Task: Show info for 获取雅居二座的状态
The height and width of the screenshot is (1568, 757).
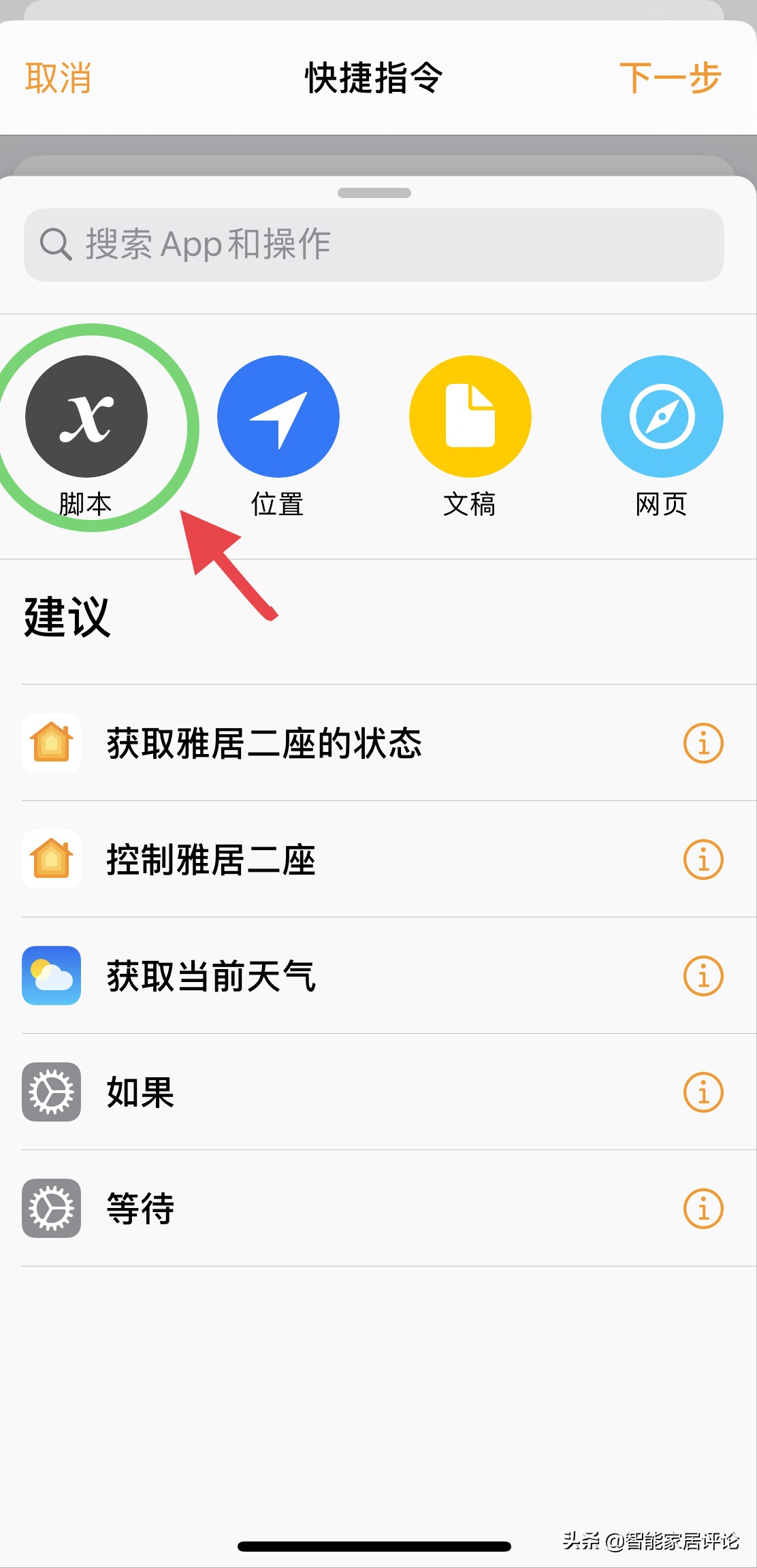Action: (x=703, y=743)
